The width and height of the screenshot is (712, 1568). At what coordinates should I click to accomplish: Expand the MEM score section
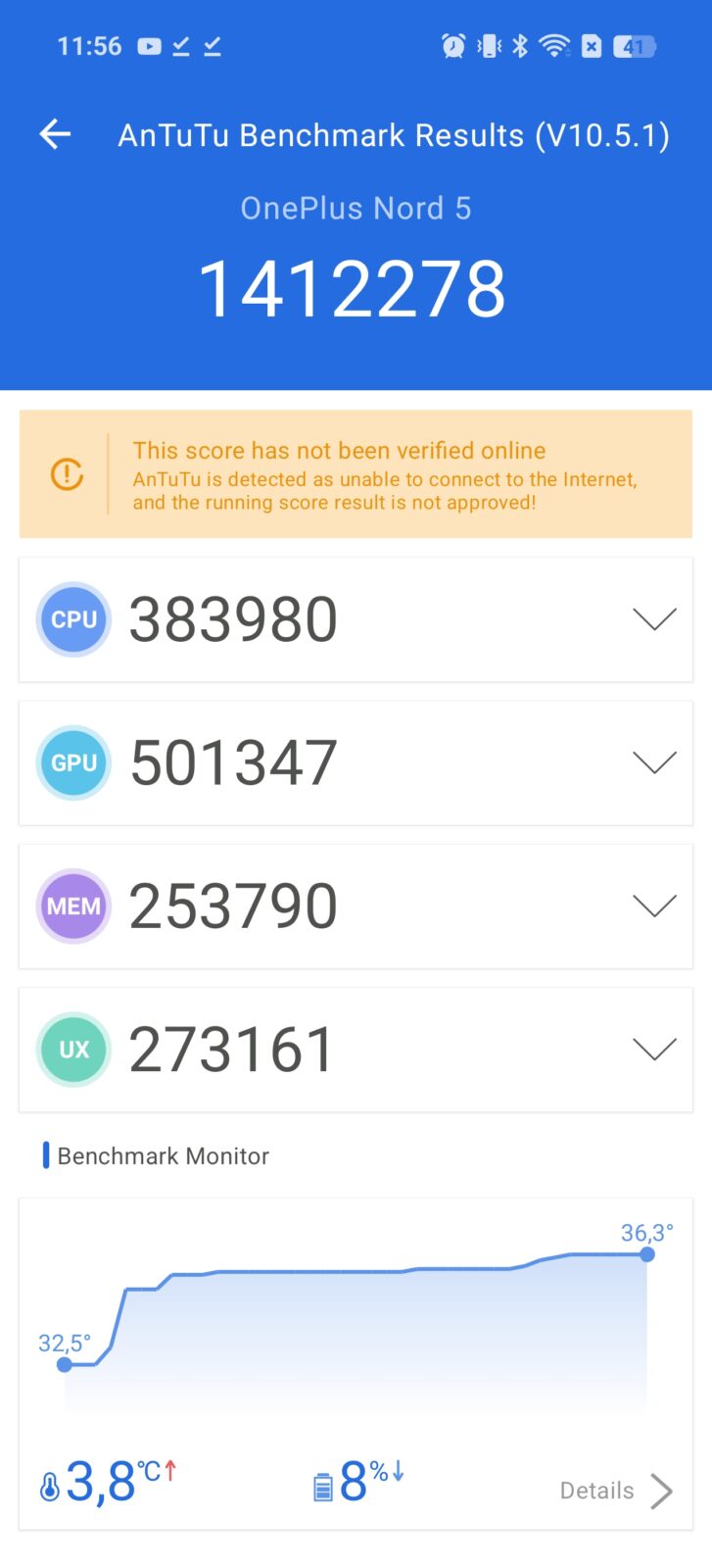tap(653, 906)
